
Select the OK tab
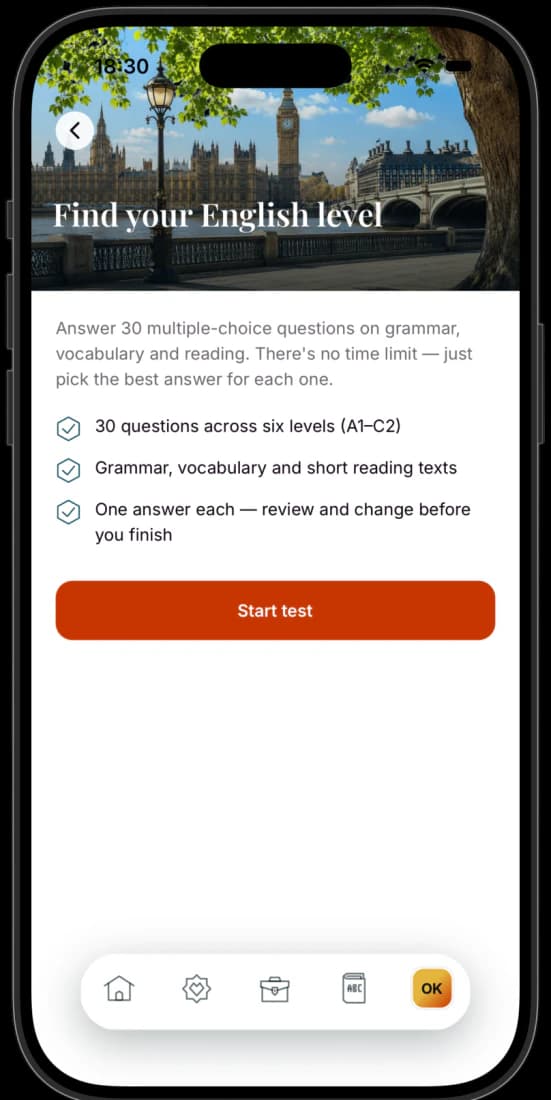[x=432, y=988]
